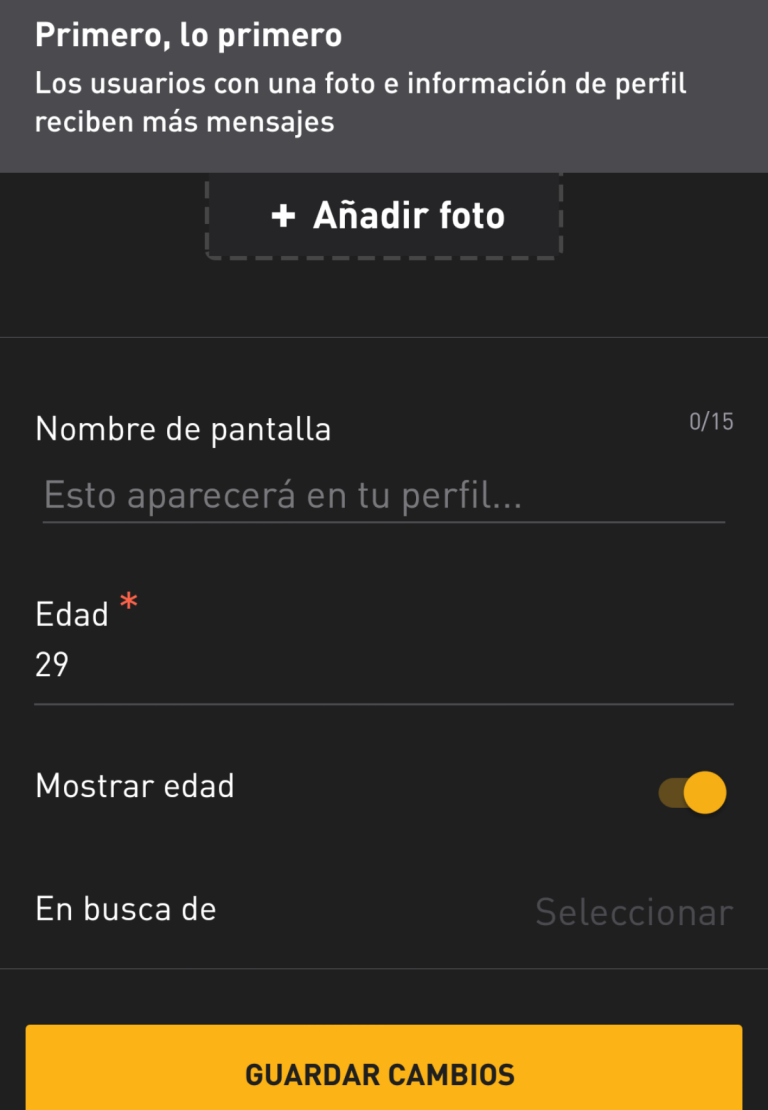Tap the yellow toggle knob

tap(706, 792)
